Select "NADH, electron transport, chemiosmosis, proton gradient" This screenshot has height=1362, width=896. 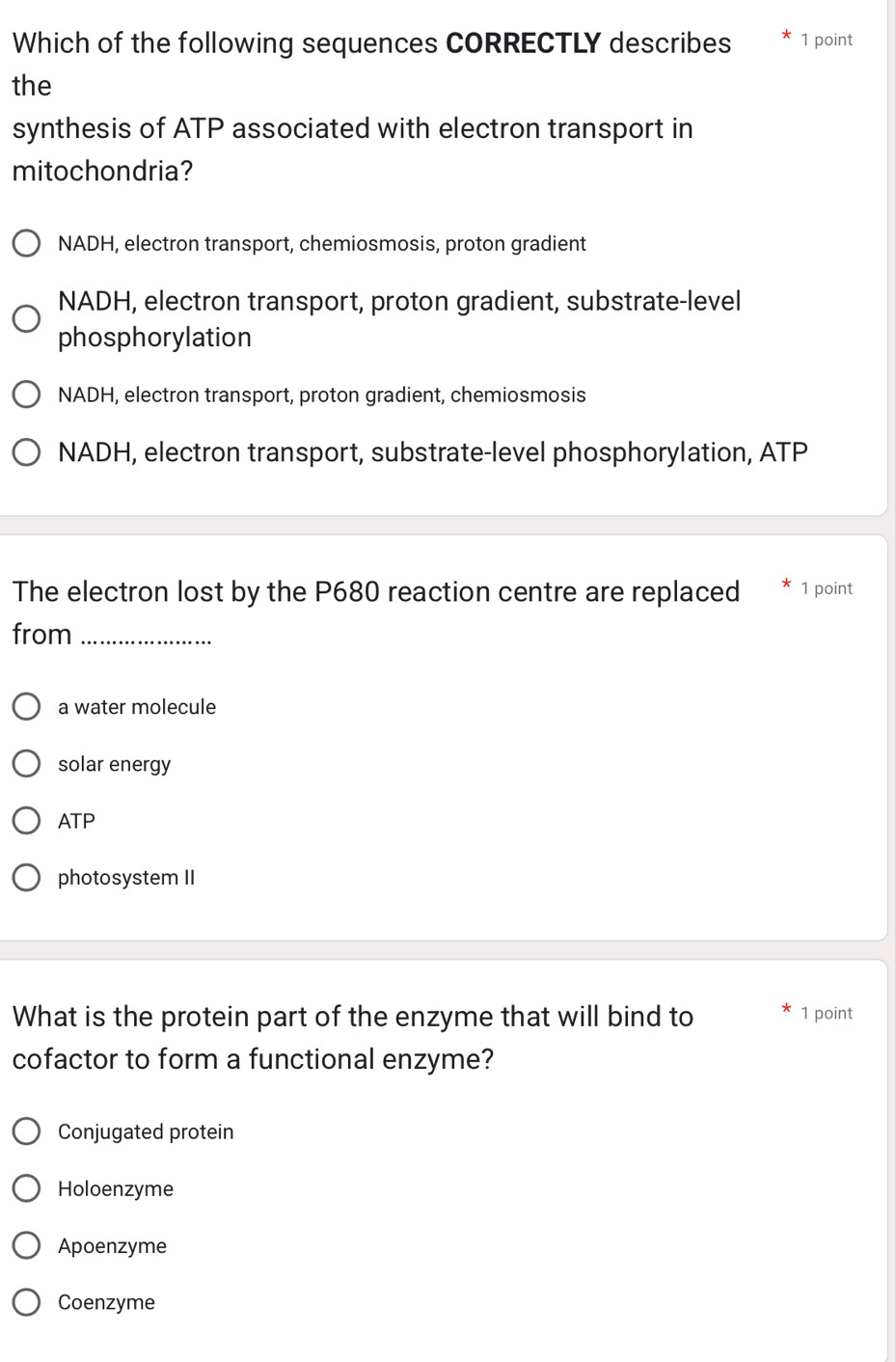pos(26,243)
